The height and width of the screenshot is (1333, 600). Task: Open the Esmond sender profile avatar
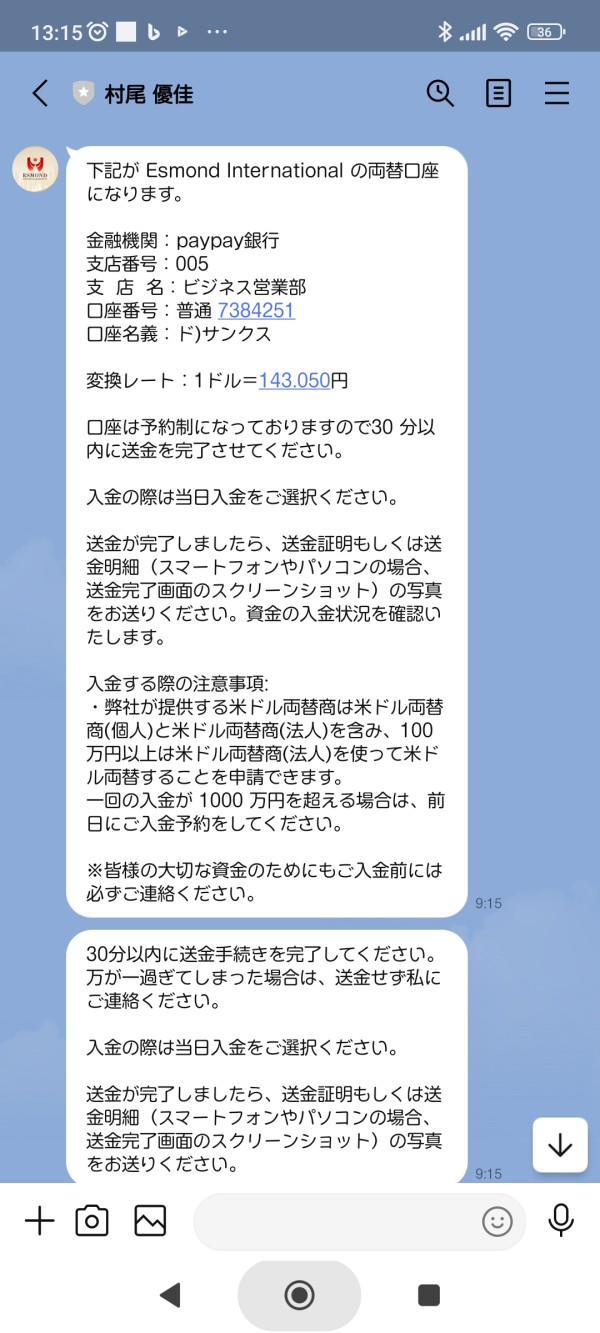click(x=35, y=168)
